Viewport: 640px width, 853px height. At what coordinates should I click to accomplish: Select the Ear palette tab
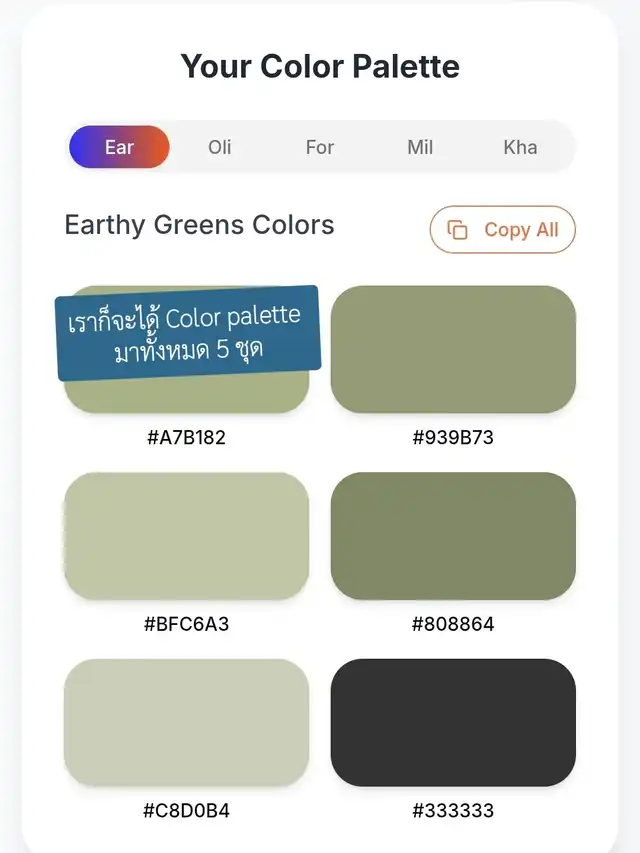(x=119, y=147)
